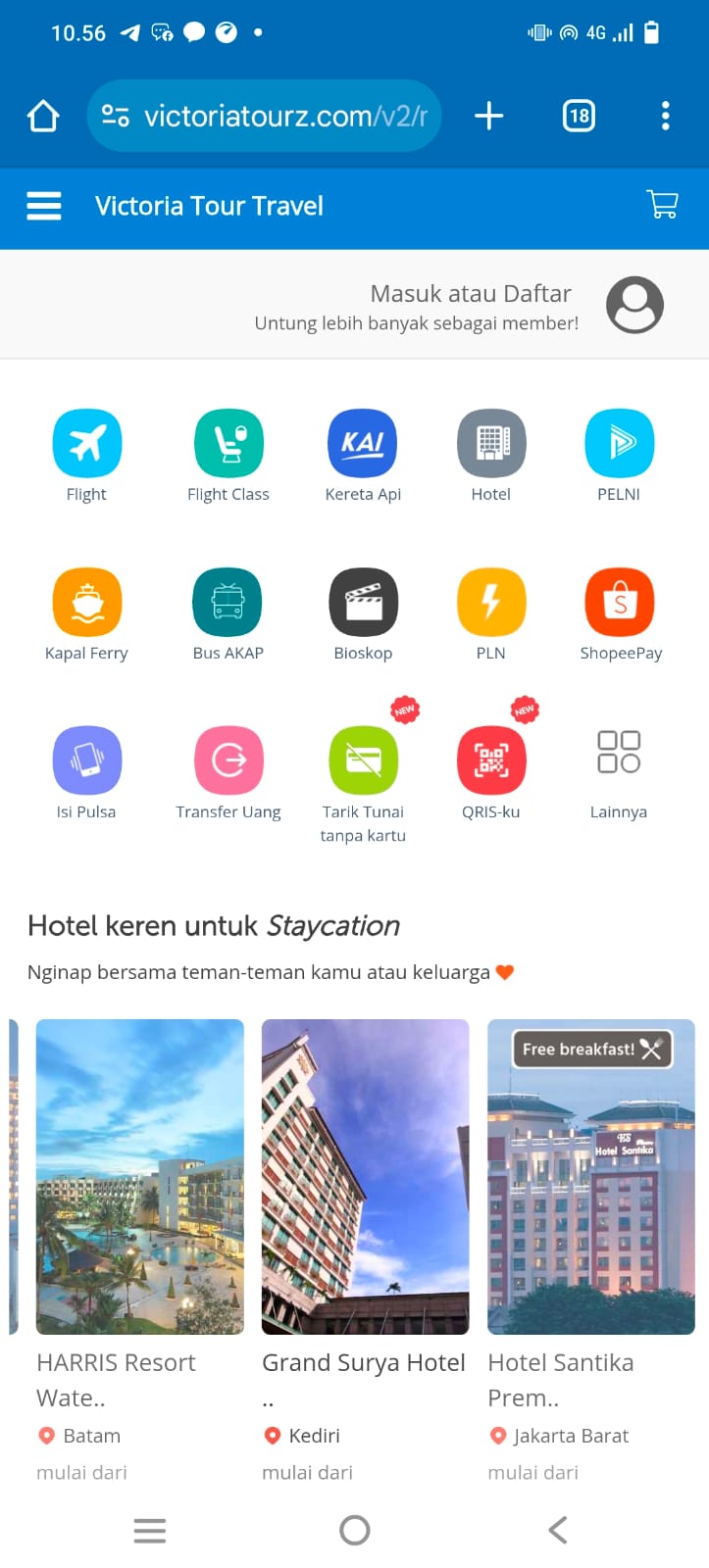Open Transfer Uang
The width and height of the screenshot is (709, 1568).
click(228, 761)
